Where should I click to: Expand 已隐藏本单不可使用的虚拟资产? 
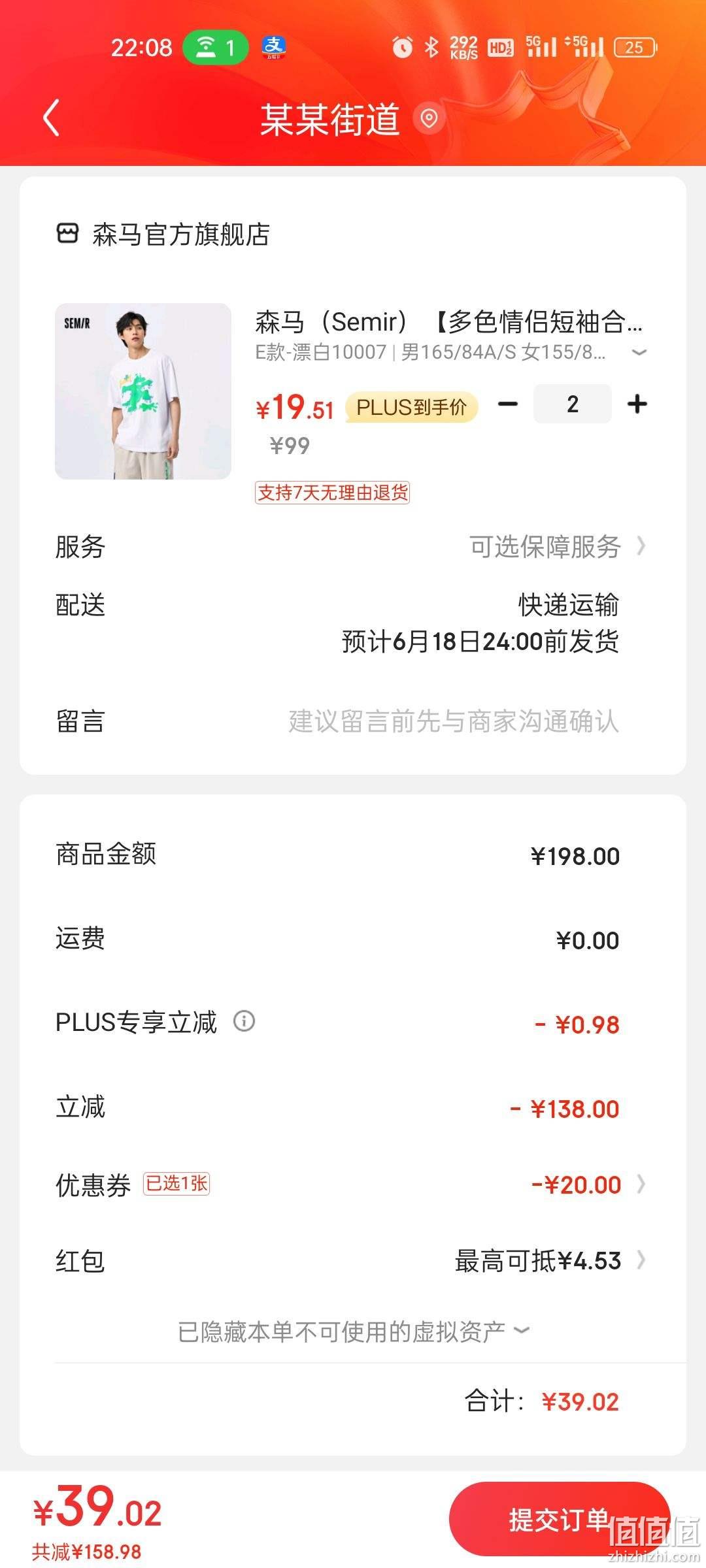[x=354, y=1331]
